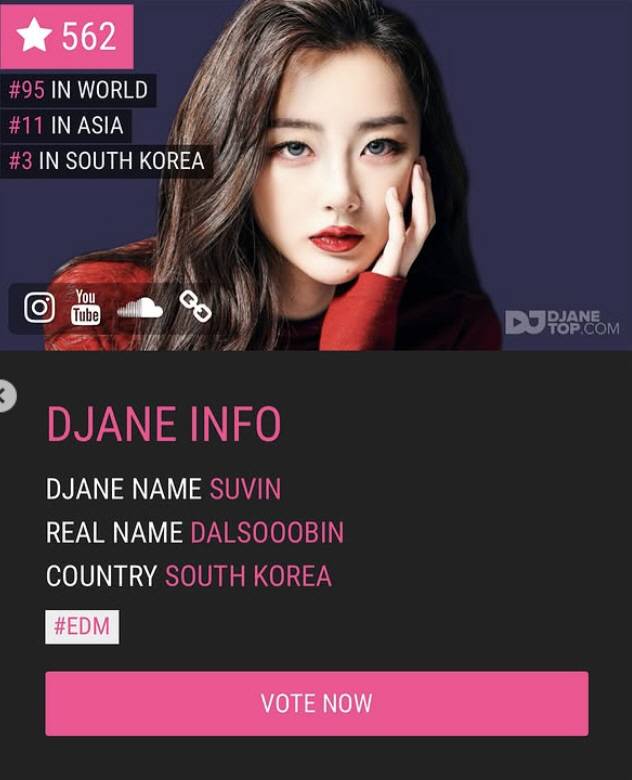Image resolution: width=632 pixels, height=780 pixels.
Task: Tap the VOTE NOW button
Action: [316, 703]
